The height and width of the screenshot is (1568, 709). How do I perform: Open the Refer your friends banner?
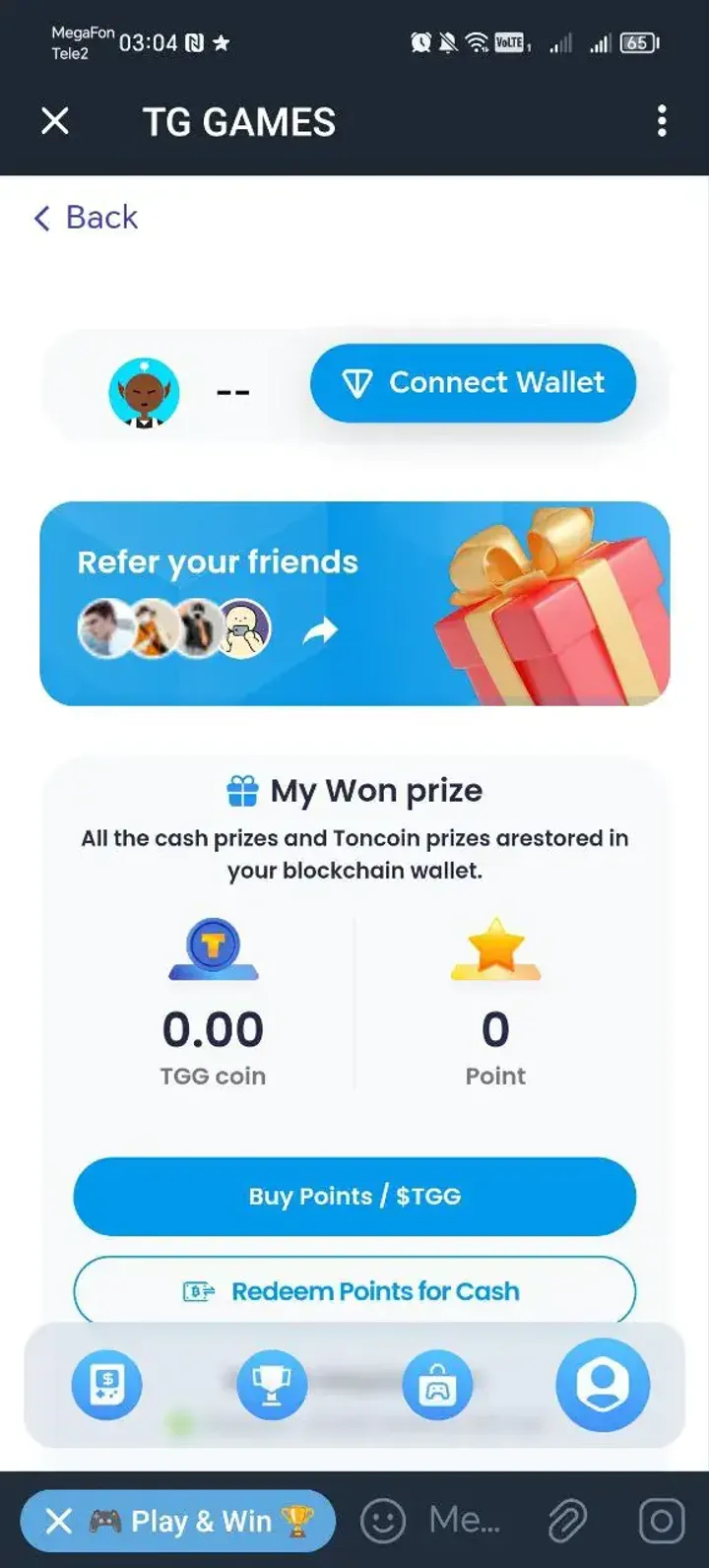(x=354, y=603)
